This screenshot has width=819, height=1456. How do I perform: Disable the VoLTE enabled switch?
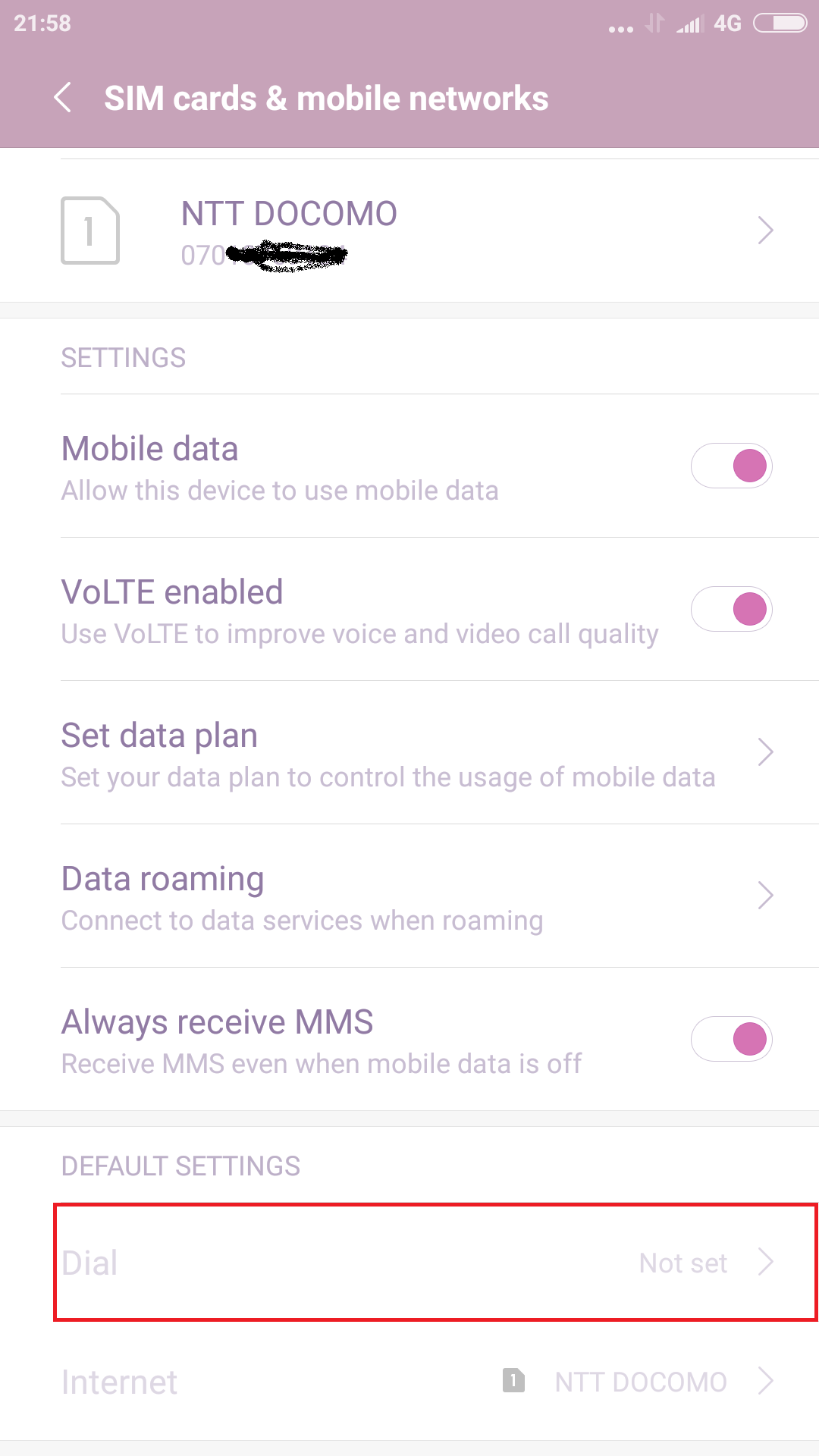pyautogui.click(x=731, y=609)
